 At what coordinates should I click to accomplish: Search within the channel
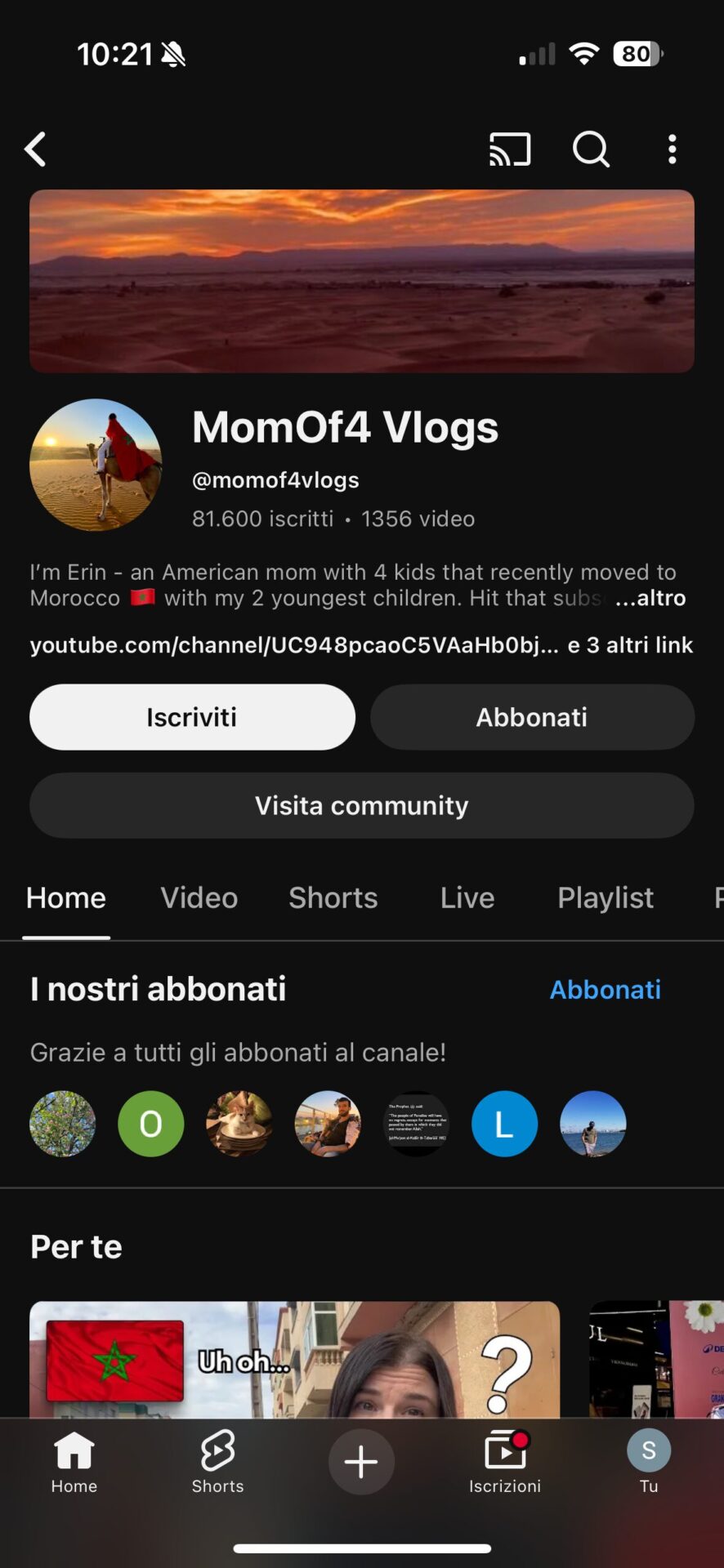pos(591,149)
